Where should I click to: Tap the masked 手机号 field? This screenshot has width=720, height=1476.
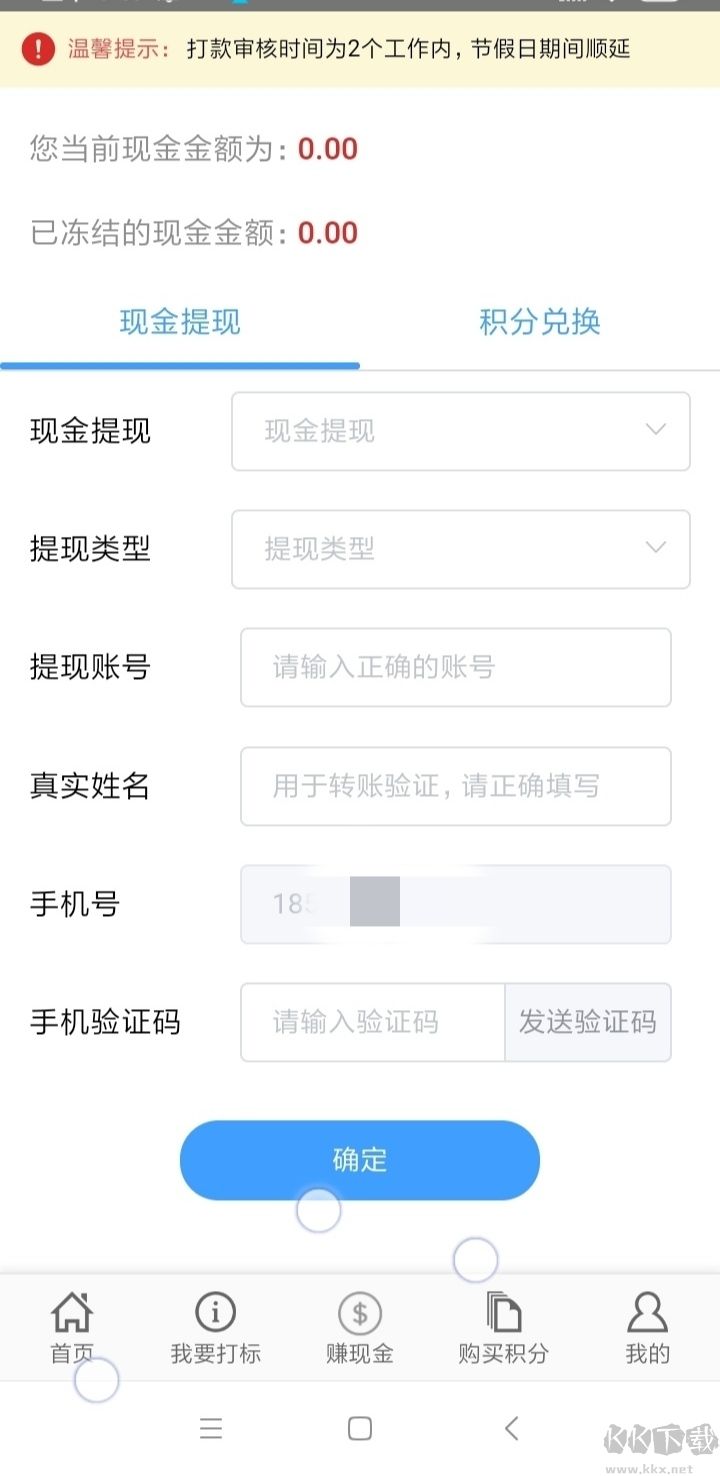coord(455,905)
